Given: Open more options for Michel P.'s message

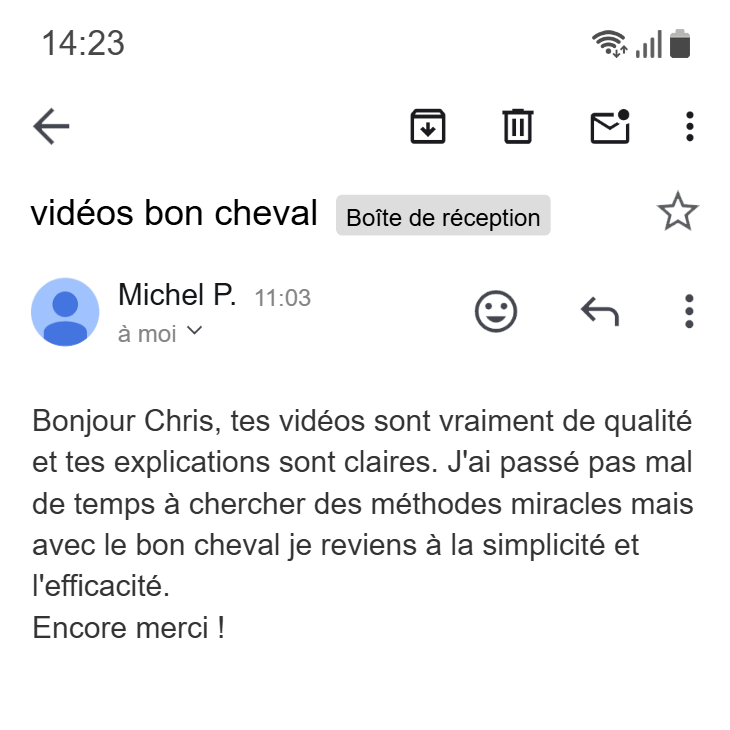Looking at the screenshot, I should click(x=689, y=312).
